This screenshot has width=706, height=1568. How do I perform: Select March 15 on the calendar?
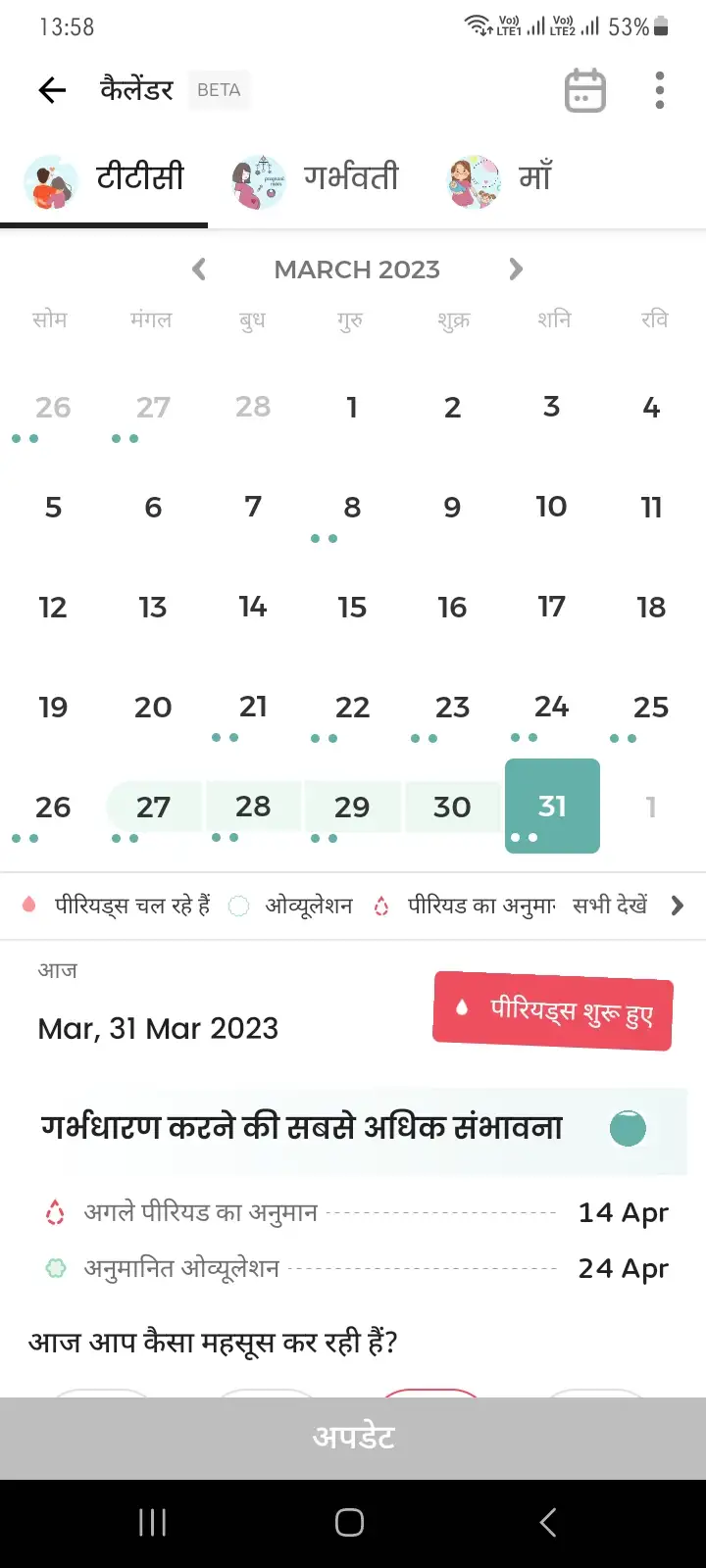[352, 608]
